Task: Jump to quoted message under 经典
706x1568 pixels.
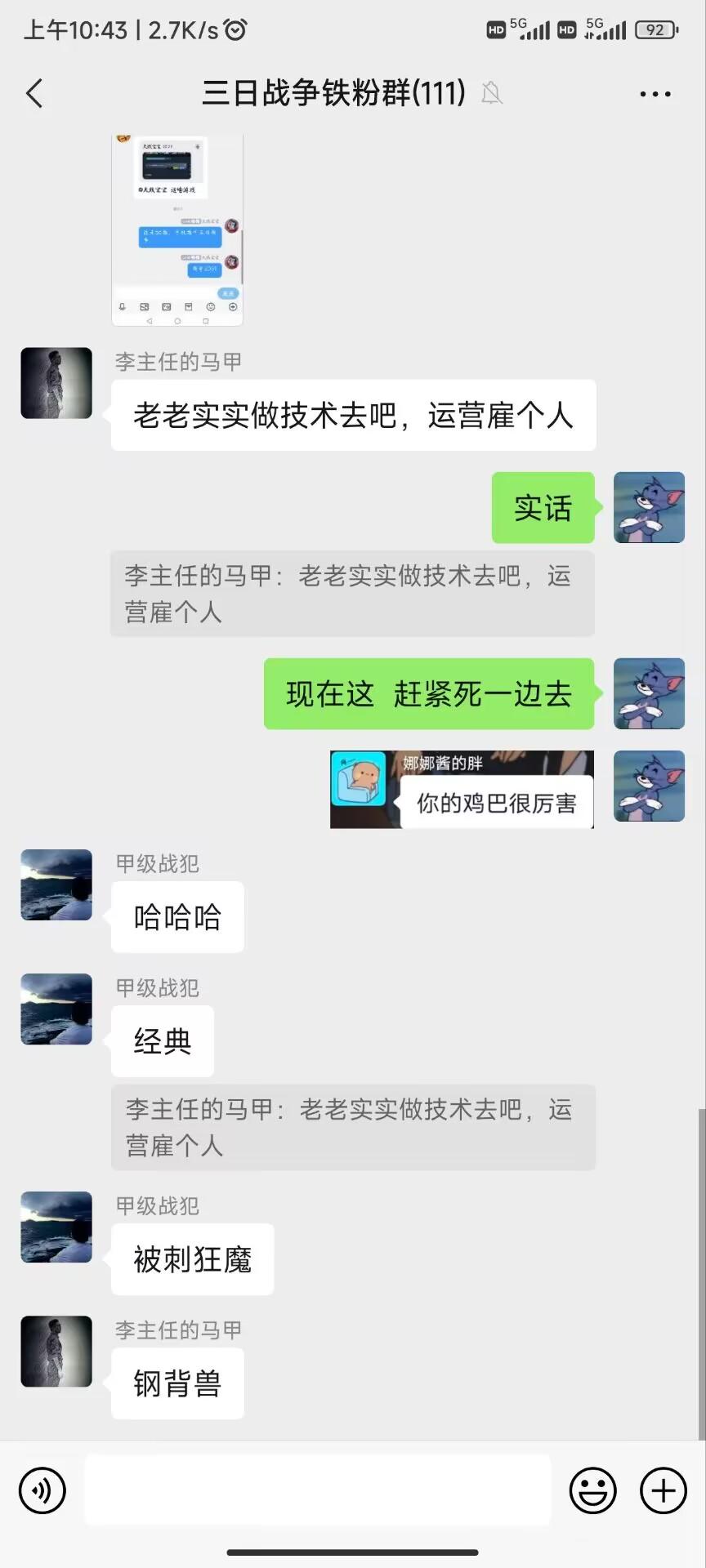Action: click(352, 1127)
